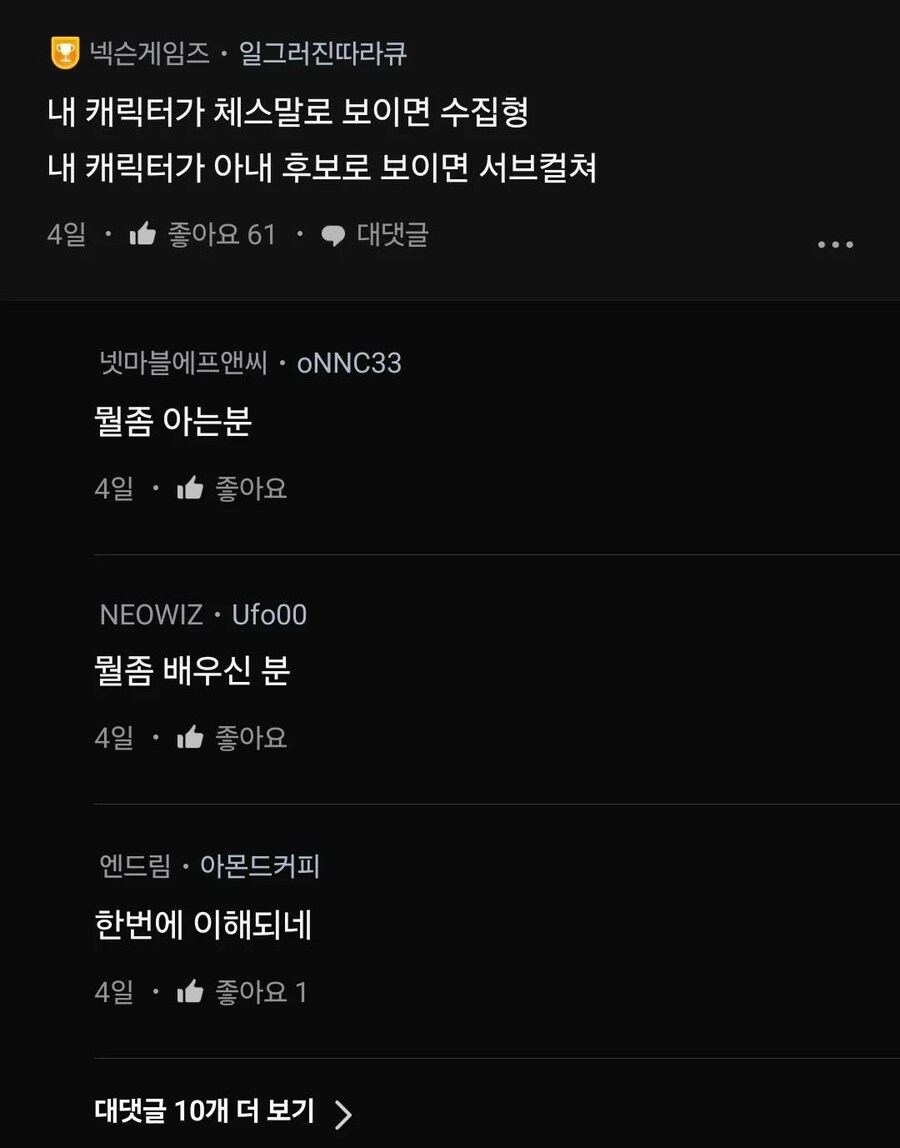900x1148 pixels.
Task: Click the thumbs-up icon under 아몬드커피's comment
Action: coord(192,991)
